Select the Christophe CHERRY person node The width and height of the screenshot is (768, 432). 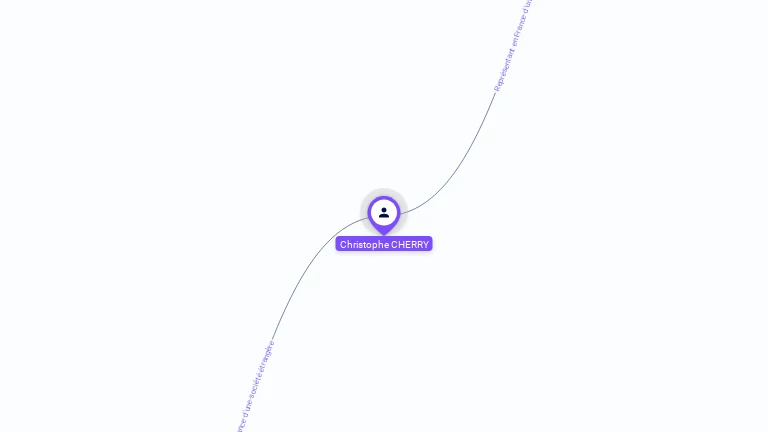pos(384,213)
